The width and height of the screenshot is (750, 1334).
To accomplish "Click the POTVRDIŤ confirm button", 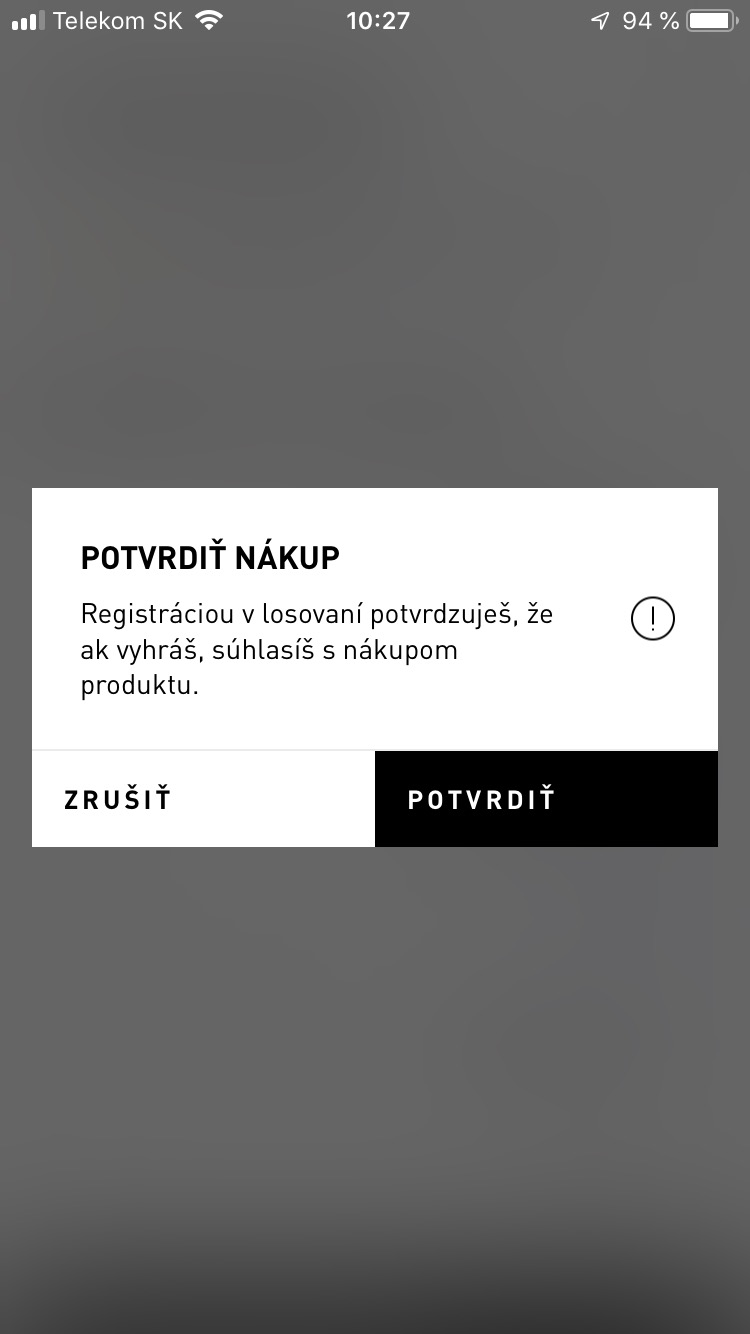I will [481, 798].
